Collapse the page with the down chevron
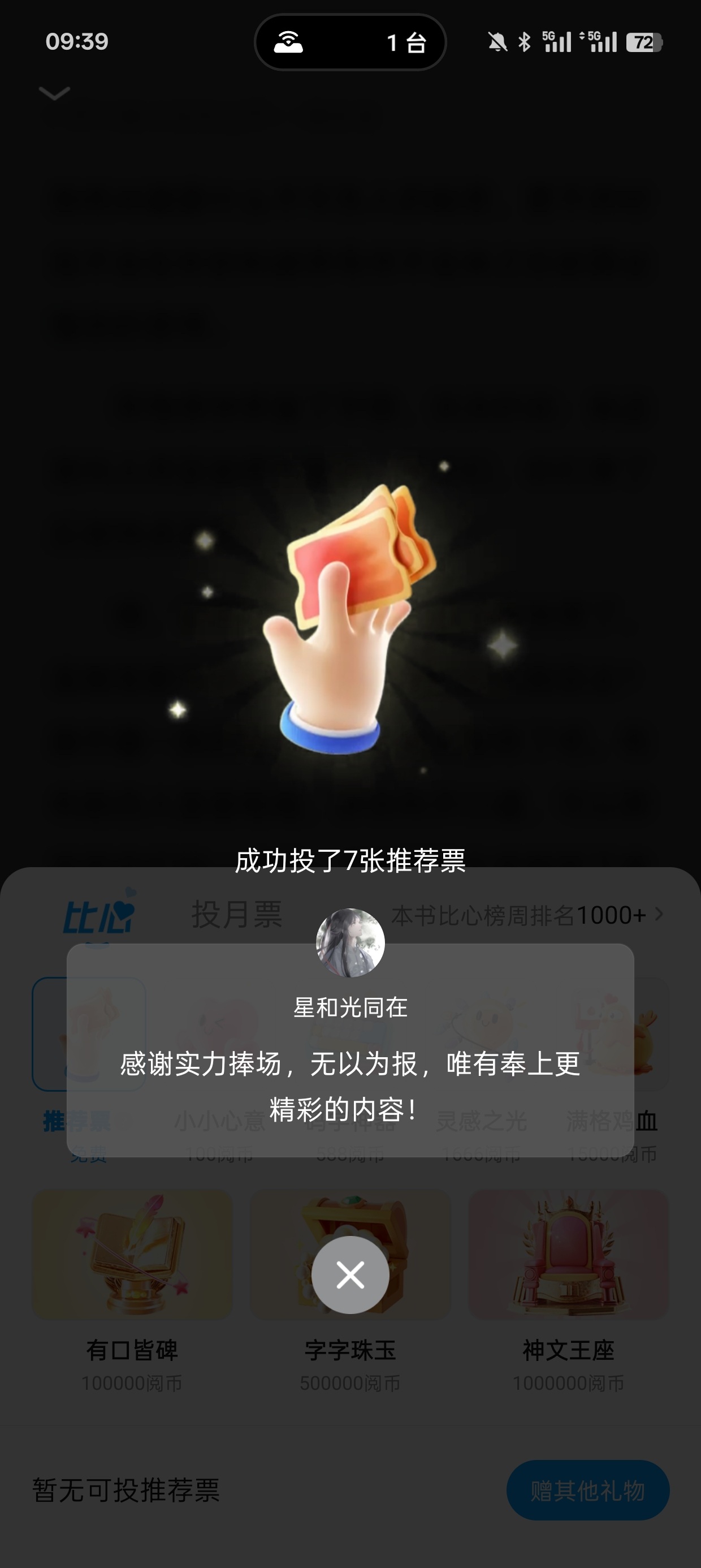This screenshot has height=1568, width=701. click(54, 93)
